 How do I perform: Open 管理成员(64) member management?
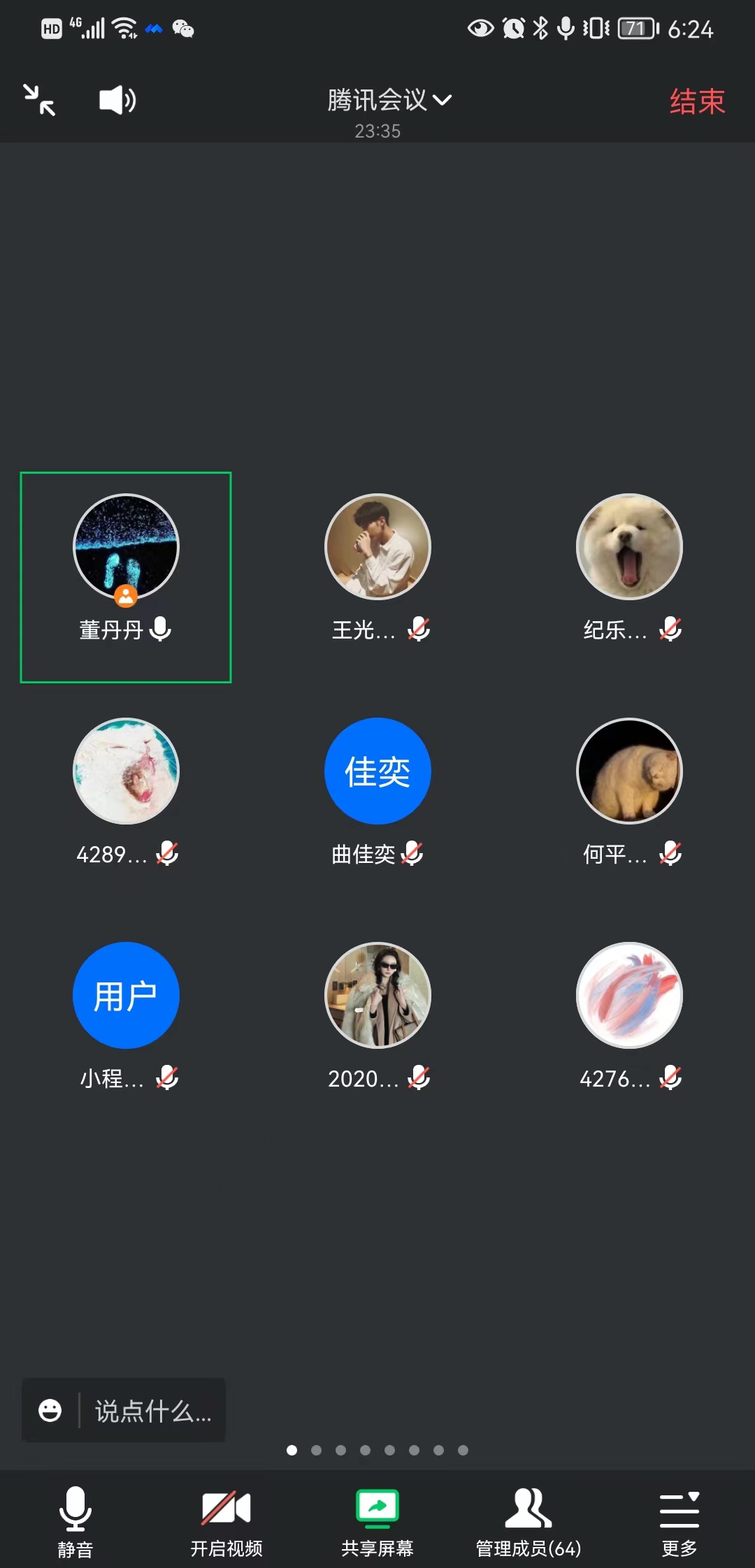528,1520
